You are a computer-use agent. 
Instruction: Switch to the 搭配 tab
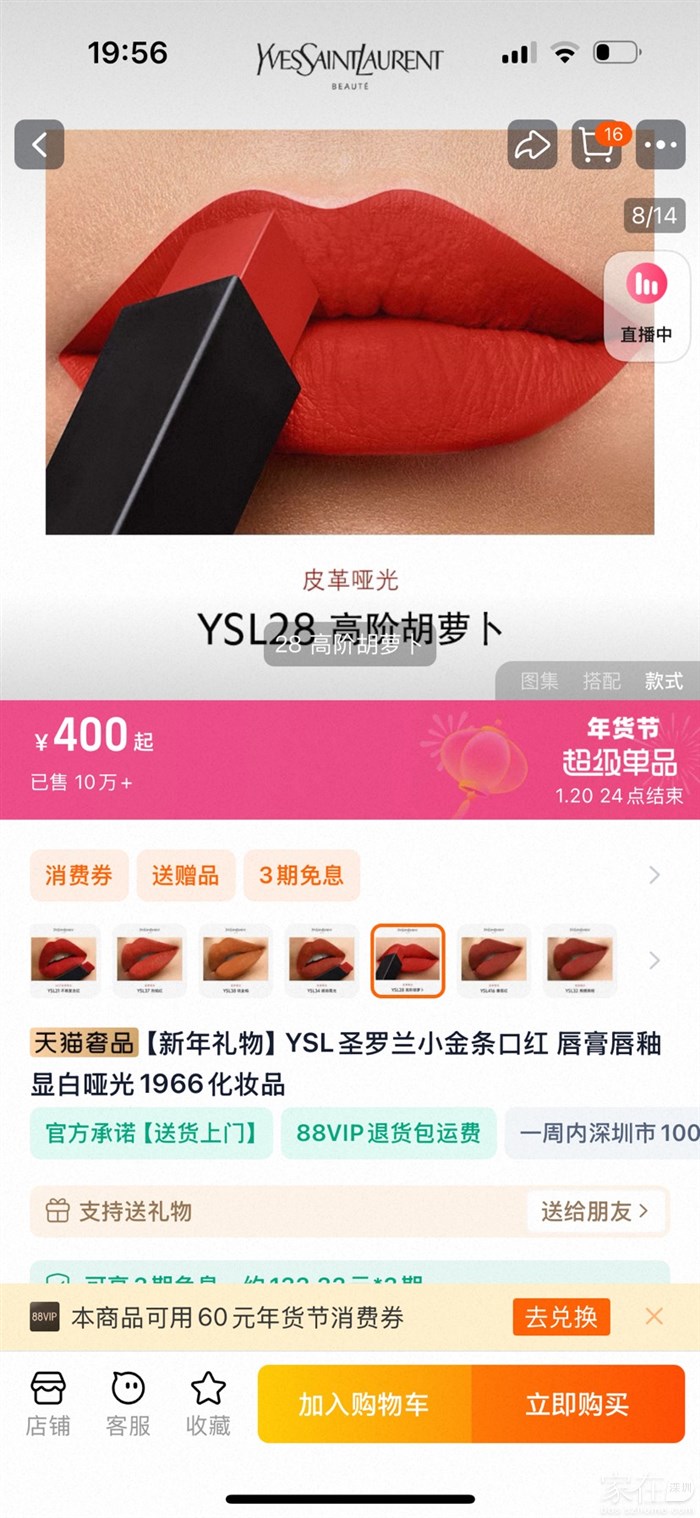[602, 681]
